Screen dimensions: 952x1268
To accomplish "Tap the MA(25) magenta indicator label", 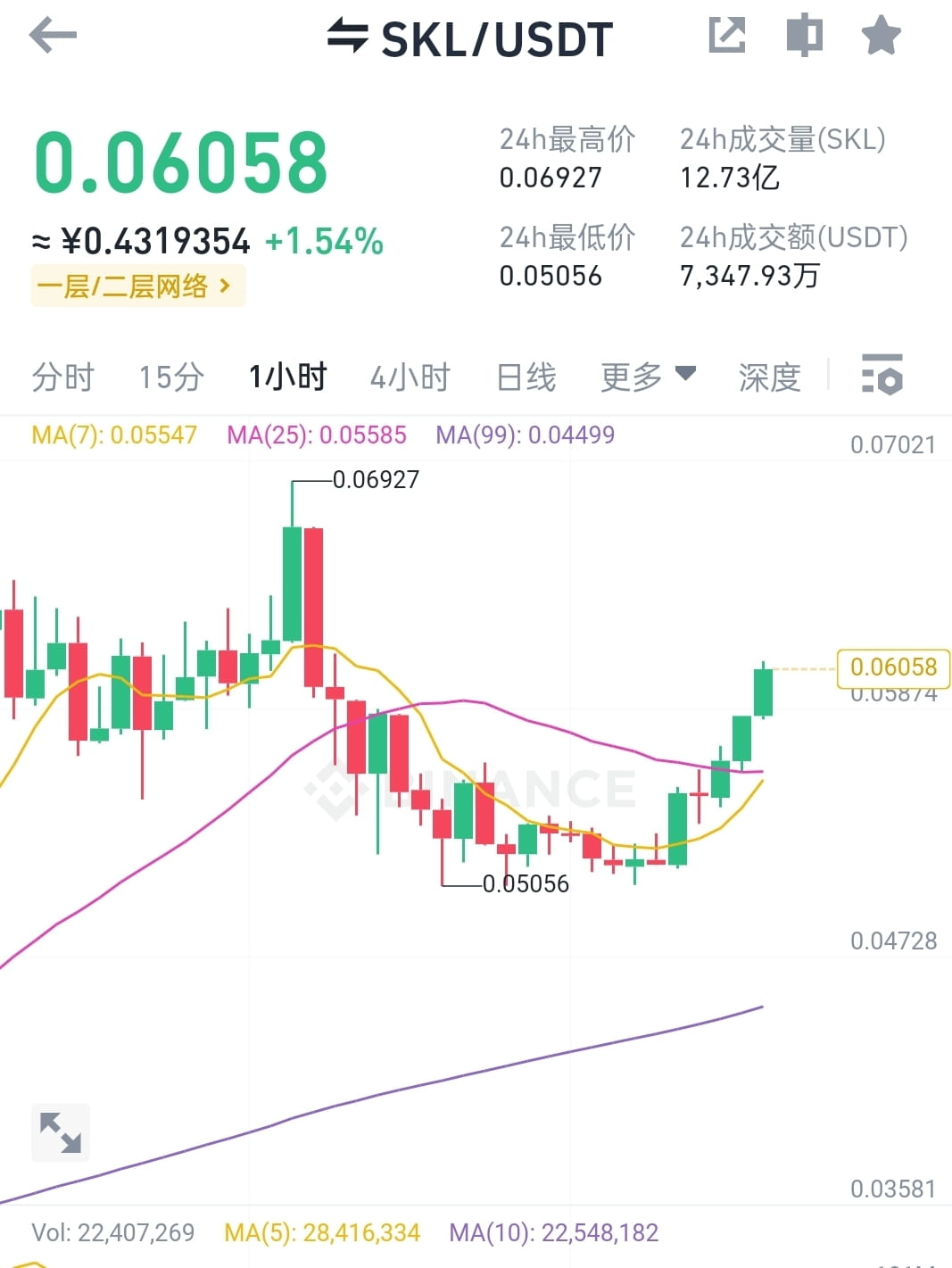I will pos(317,435).
